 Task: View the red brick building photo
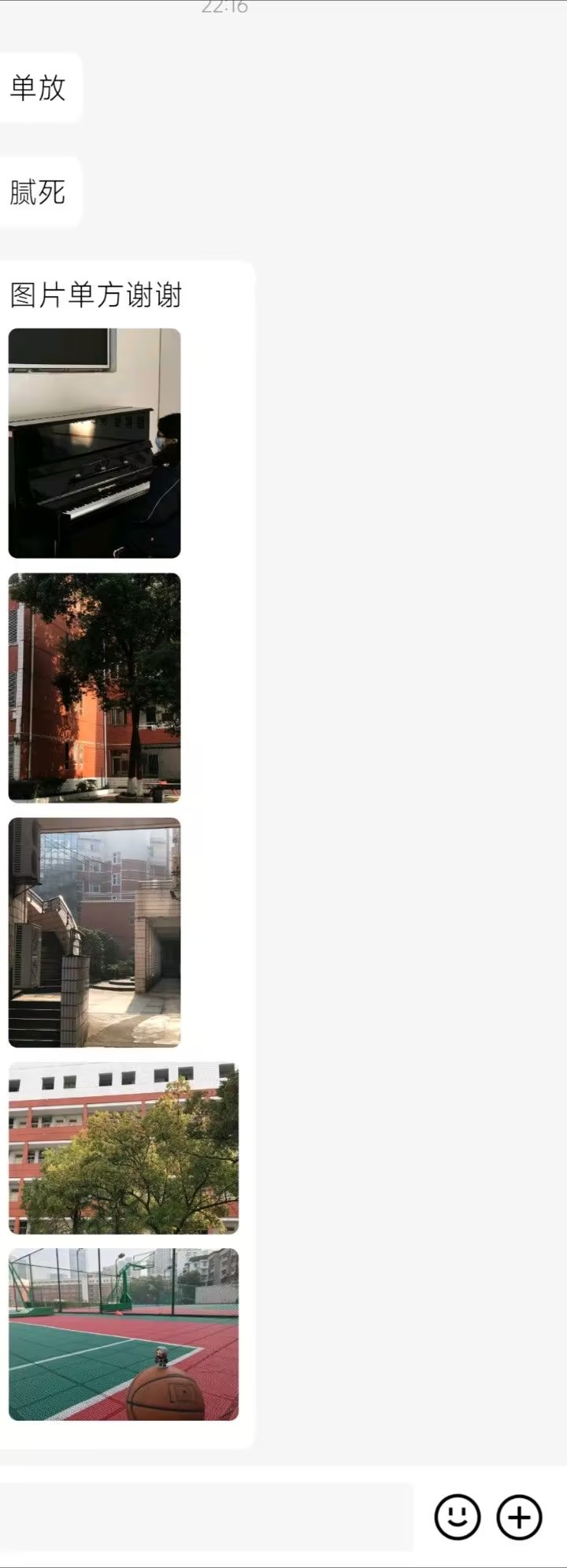pos(94,687)
